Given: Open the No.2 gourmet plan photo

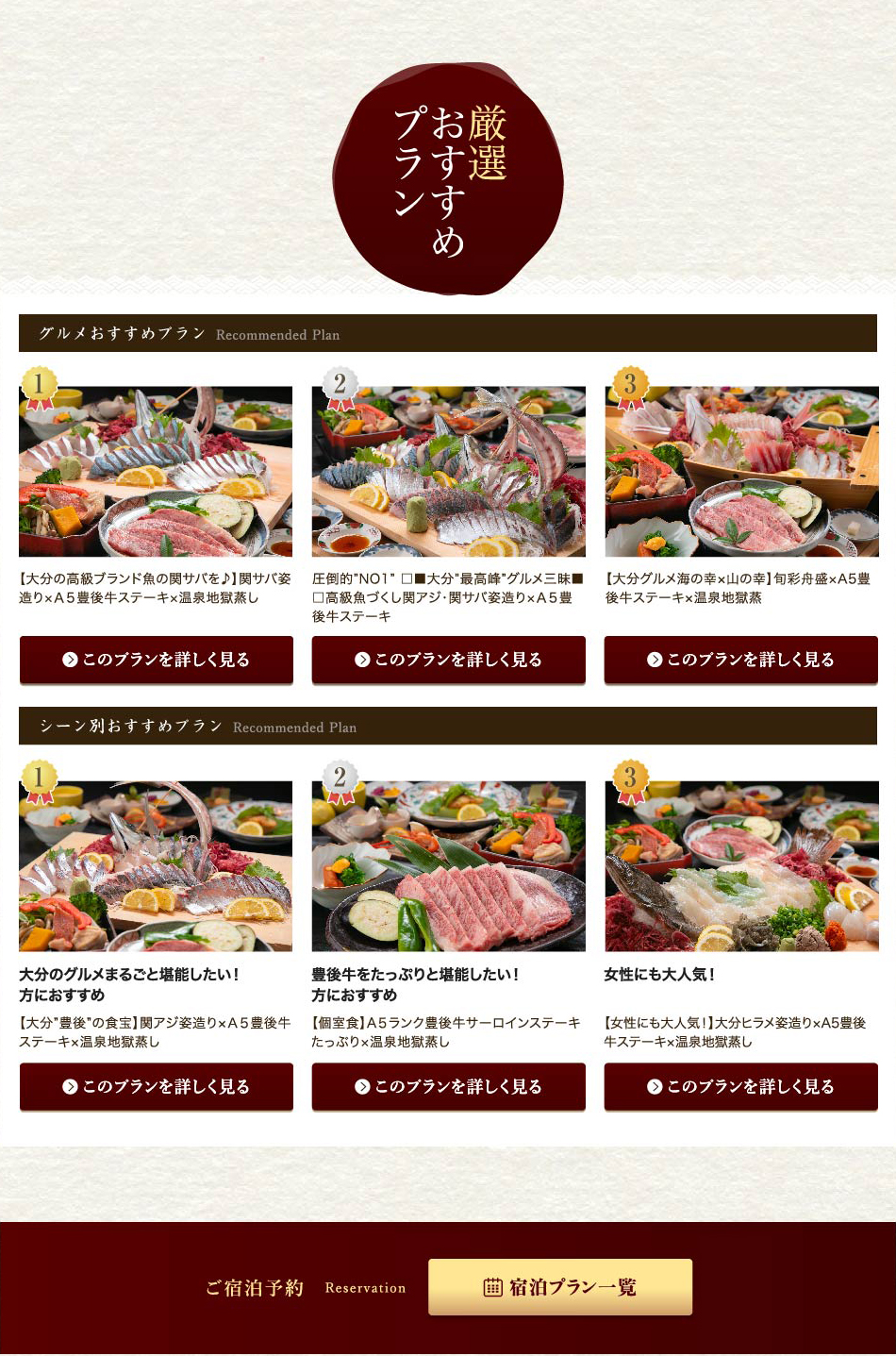Looking at the screenshot, I should (448, 472).
